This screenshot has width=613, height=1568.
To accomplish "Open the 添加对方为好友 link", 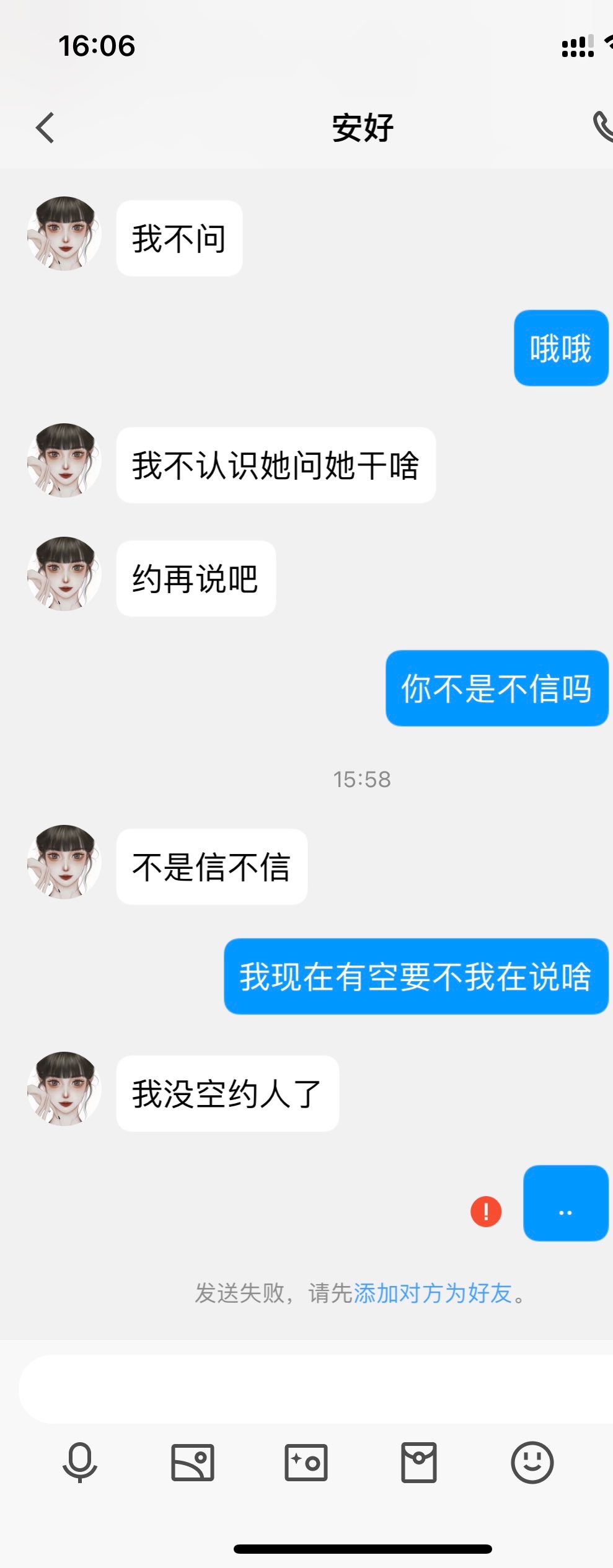I will tap(433, 1293).
